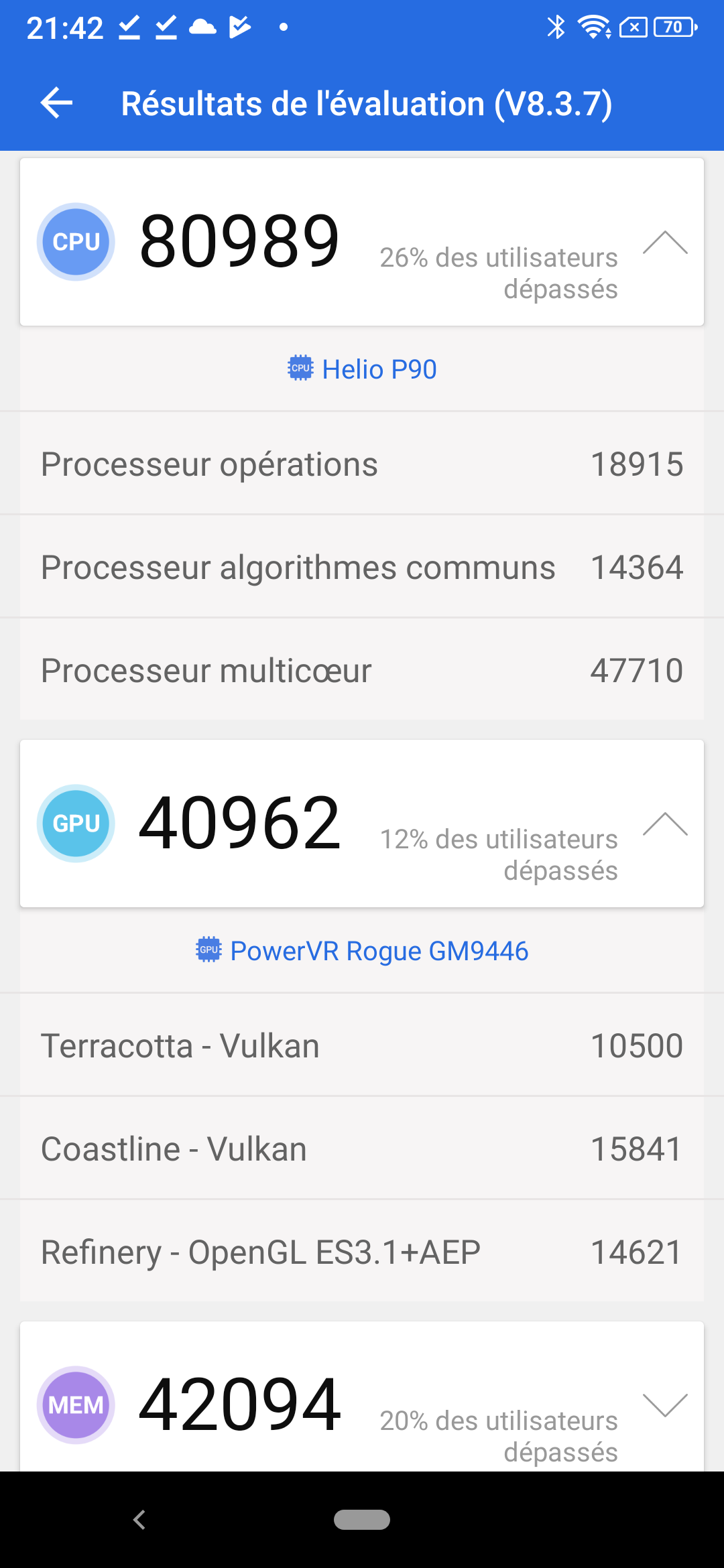
Task: Go back from the evaluation results
Action: point(57,103)
